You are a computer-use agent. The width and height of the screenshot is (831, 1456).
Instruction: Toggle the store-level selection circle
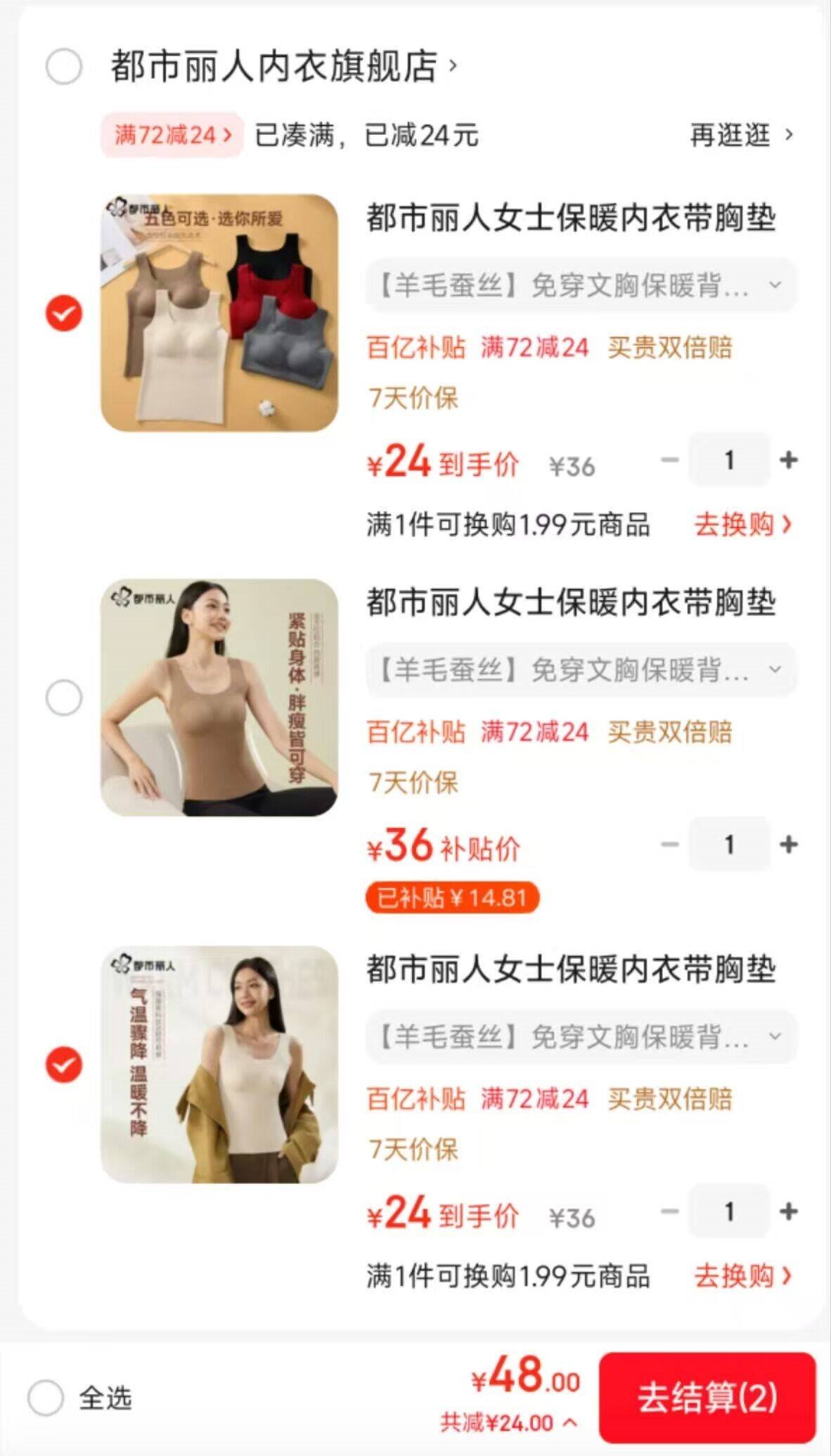[x=63, y=68]
